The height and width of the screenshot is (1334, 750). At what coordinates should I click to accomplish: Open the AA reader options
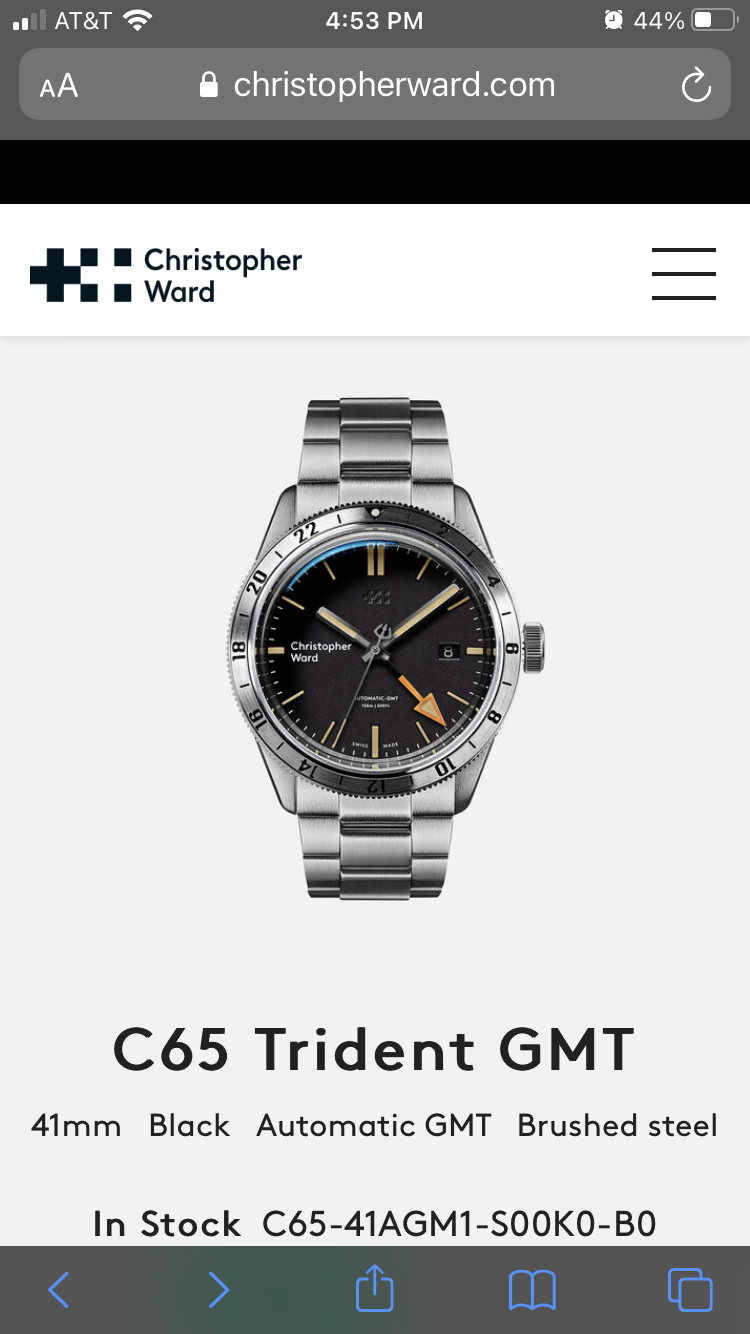[59, 86]
